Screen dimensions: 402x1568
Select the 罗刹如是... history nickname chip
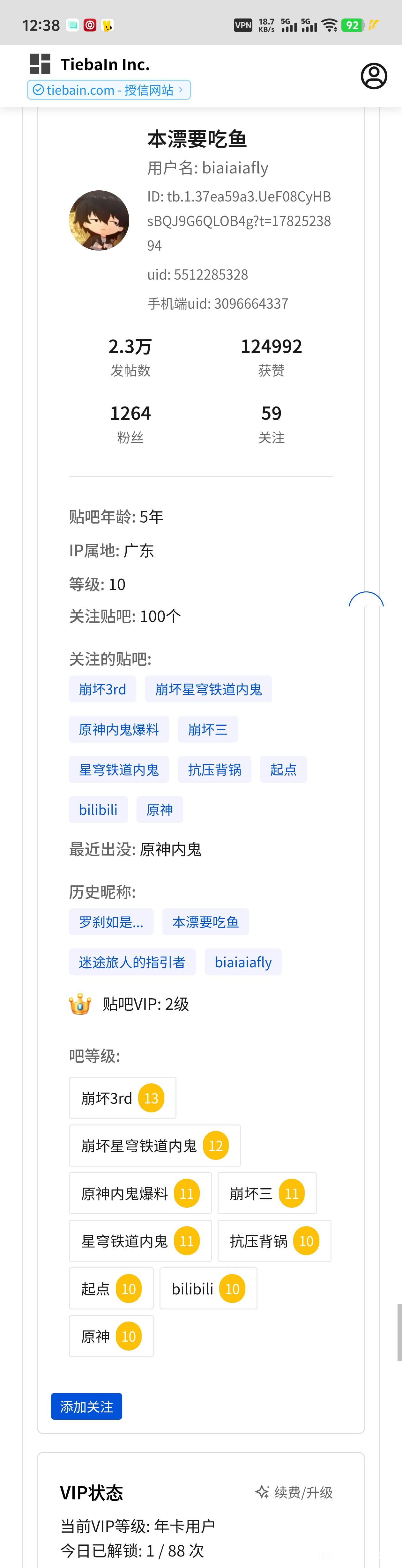coord(111,921)
